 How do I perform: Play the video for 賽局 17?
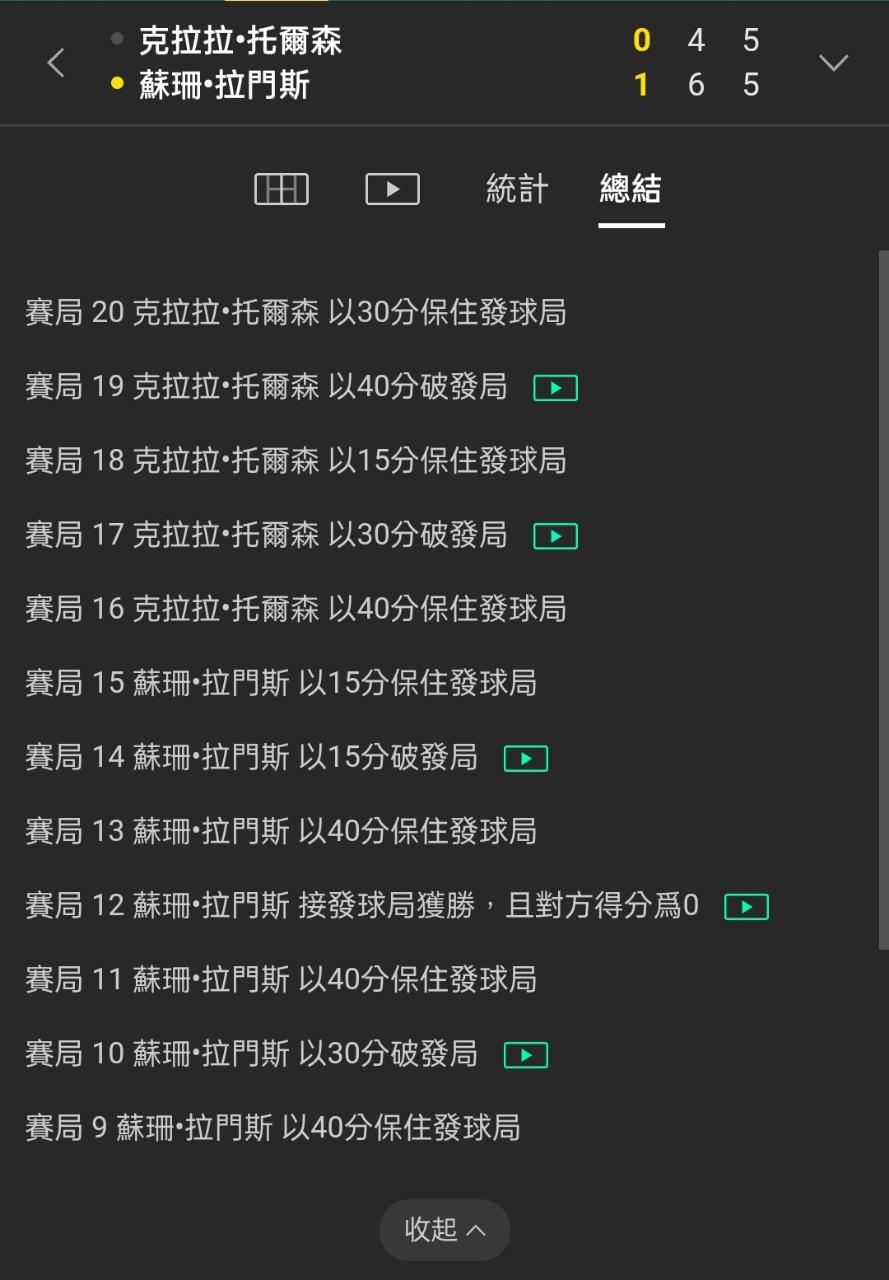[x=555, y=537]
